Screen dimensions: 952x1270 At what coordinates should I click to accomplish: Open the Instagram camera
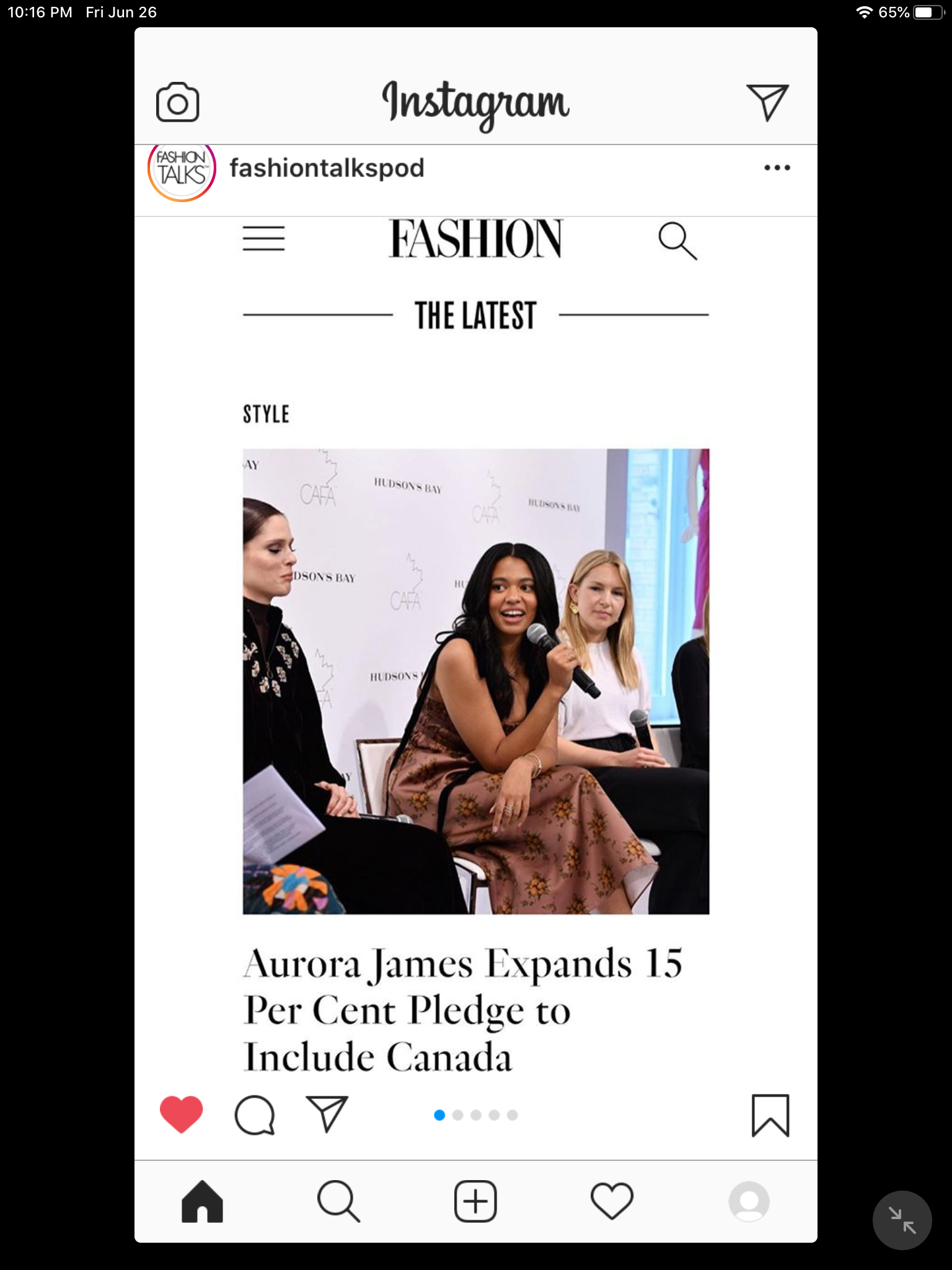(177, 102)
